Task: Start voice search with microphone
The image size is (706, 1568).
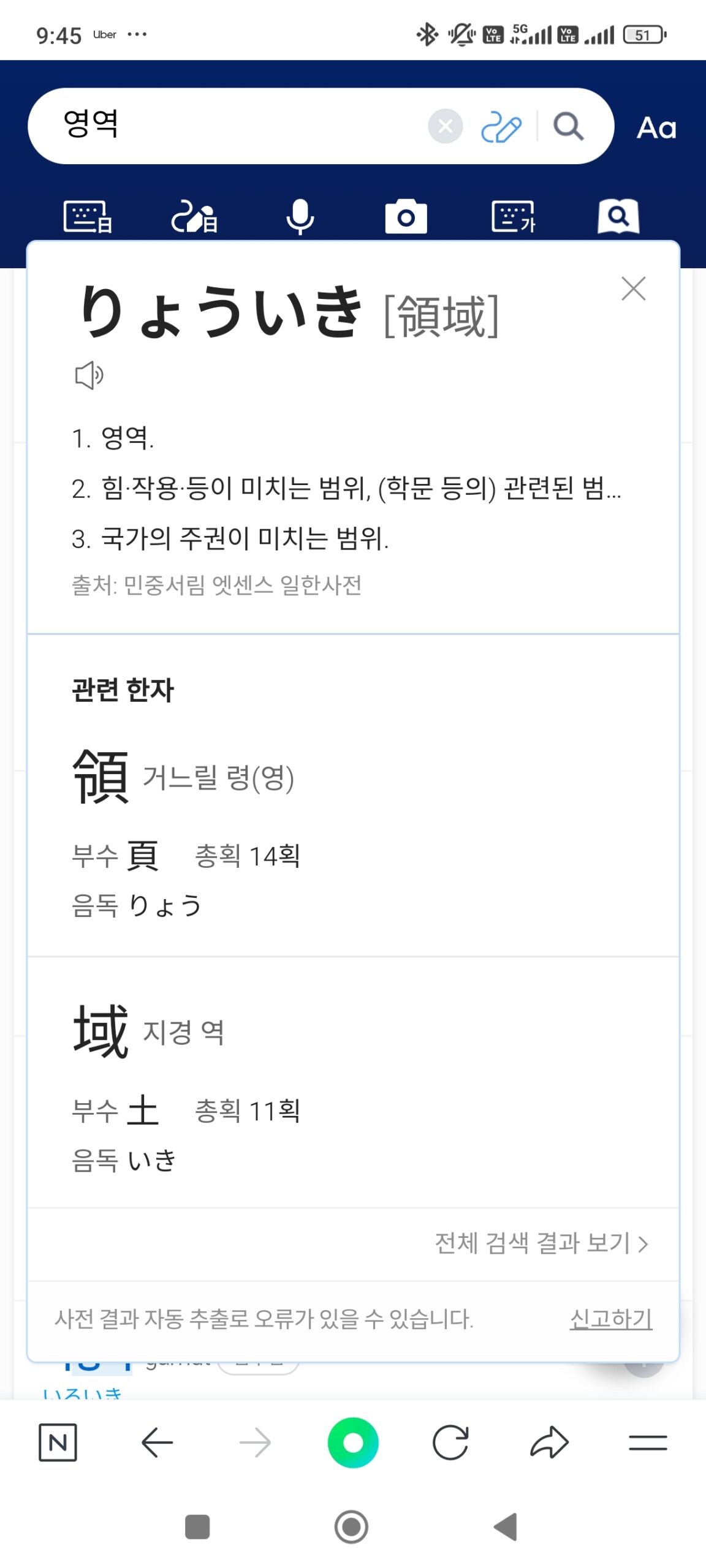Action: (300, 217)
